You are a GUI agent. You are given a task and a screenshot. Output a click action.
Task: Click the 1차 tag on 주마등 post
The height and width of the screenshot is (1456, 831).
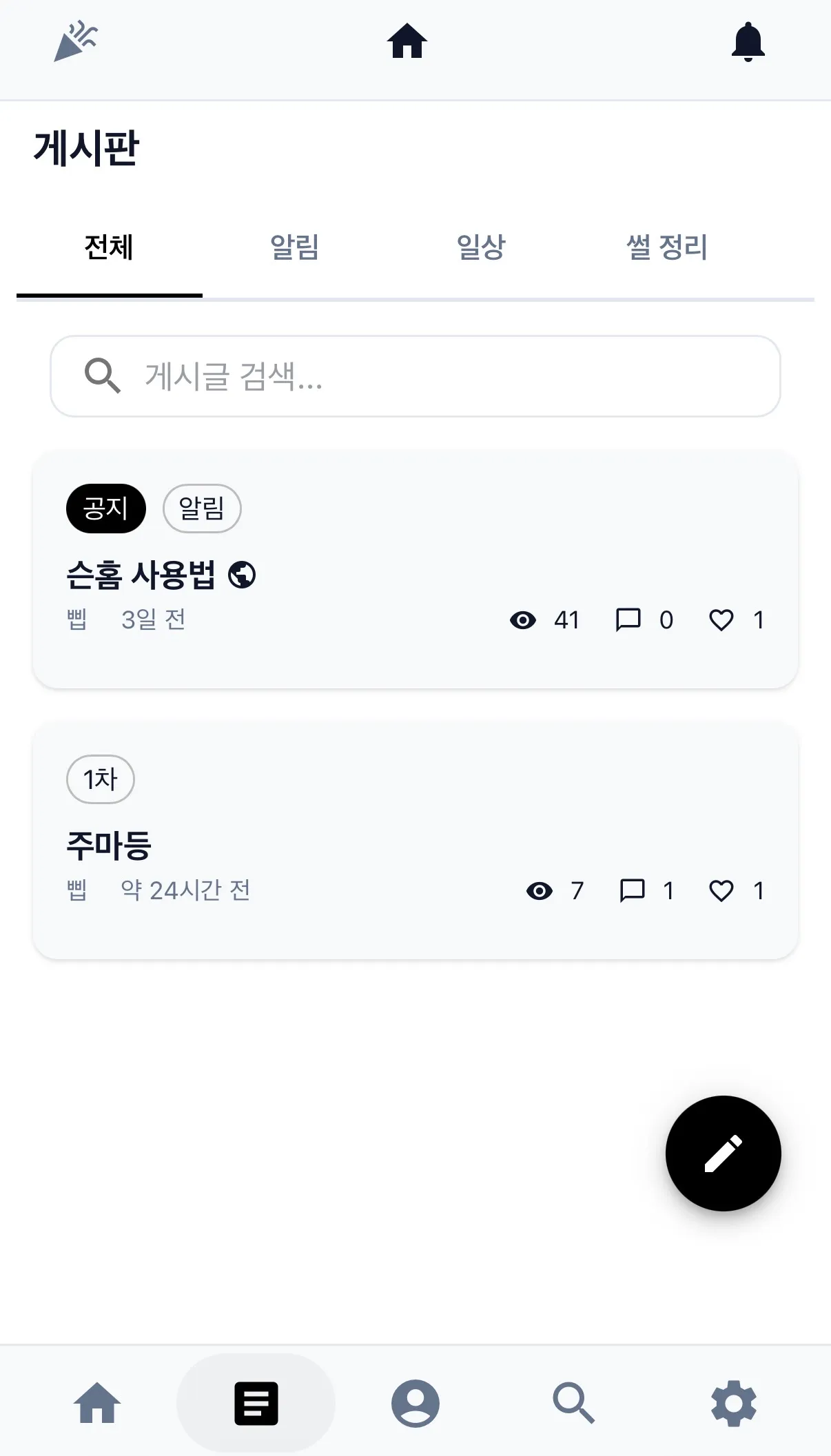[100, 779]
